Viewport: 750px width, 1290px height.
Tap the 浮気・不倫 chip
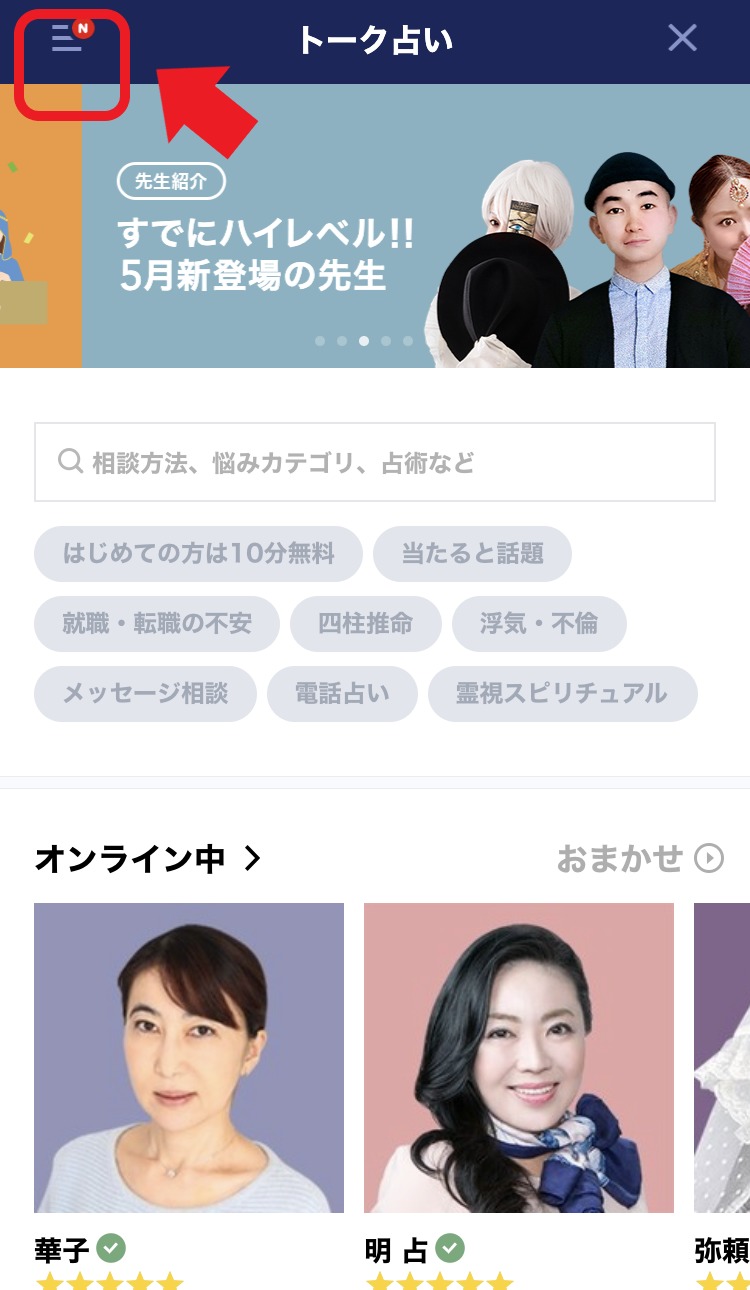click(x=539, y=623)
